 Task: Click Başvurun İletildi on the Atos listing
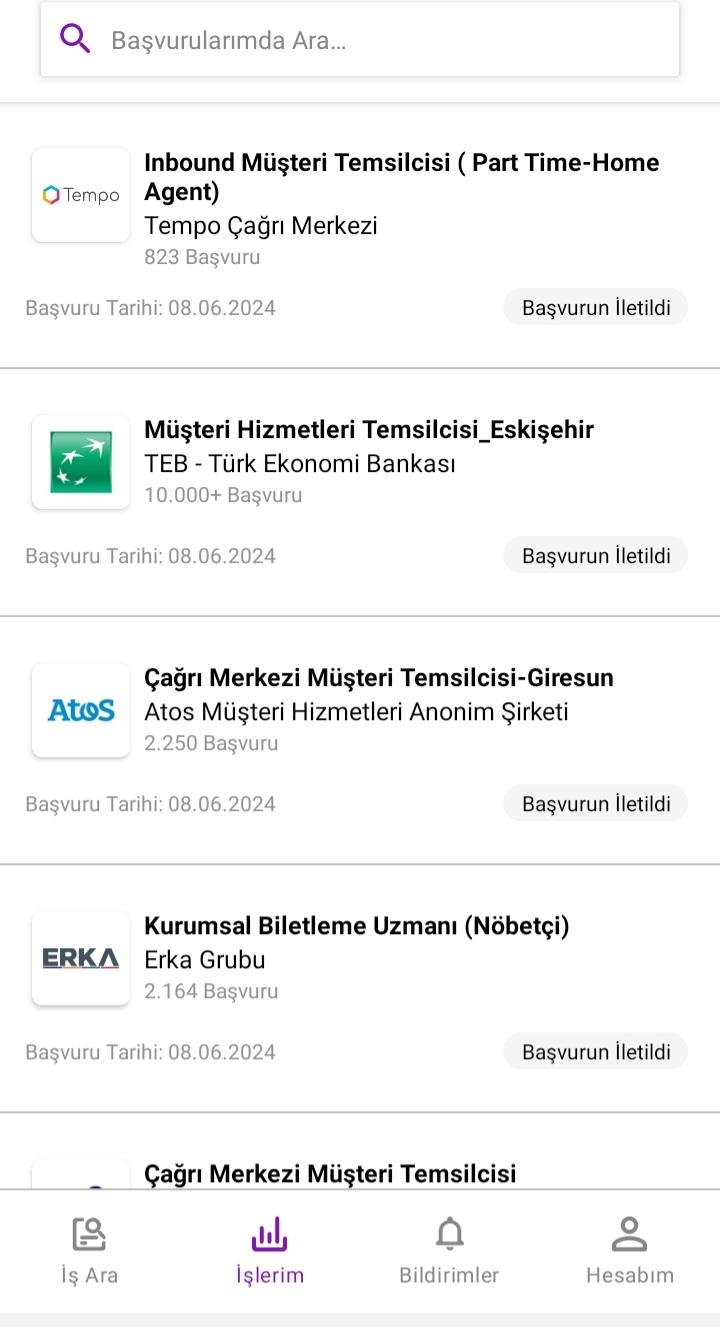[x=595, y=803]
